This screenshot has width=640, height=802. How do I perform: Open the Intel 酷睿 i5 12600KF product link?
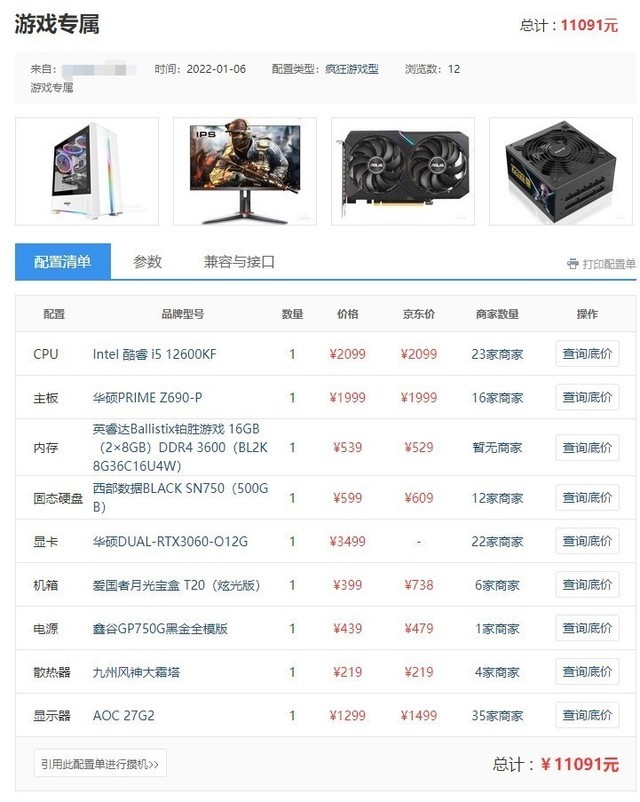click(x=154, y=354)
